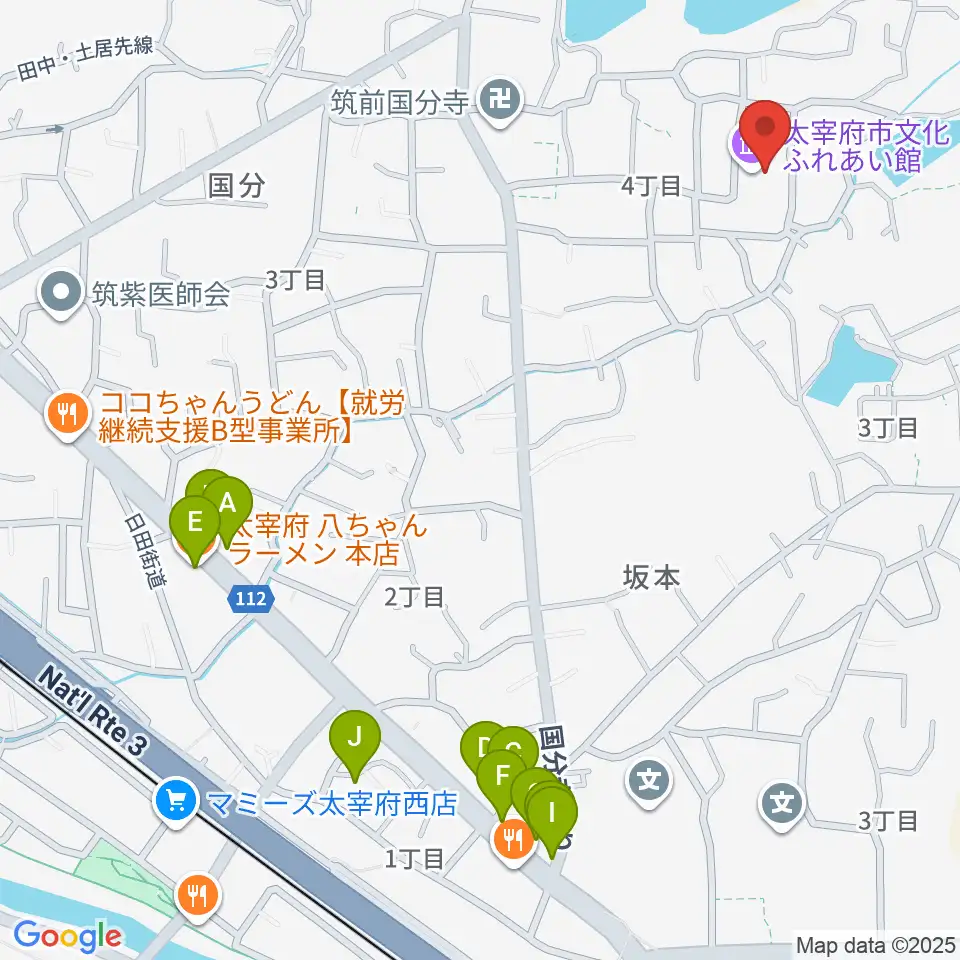Tap the ココちゃんうどん restaurant icon
Viewport: 960px width, 960px height.
68,413
